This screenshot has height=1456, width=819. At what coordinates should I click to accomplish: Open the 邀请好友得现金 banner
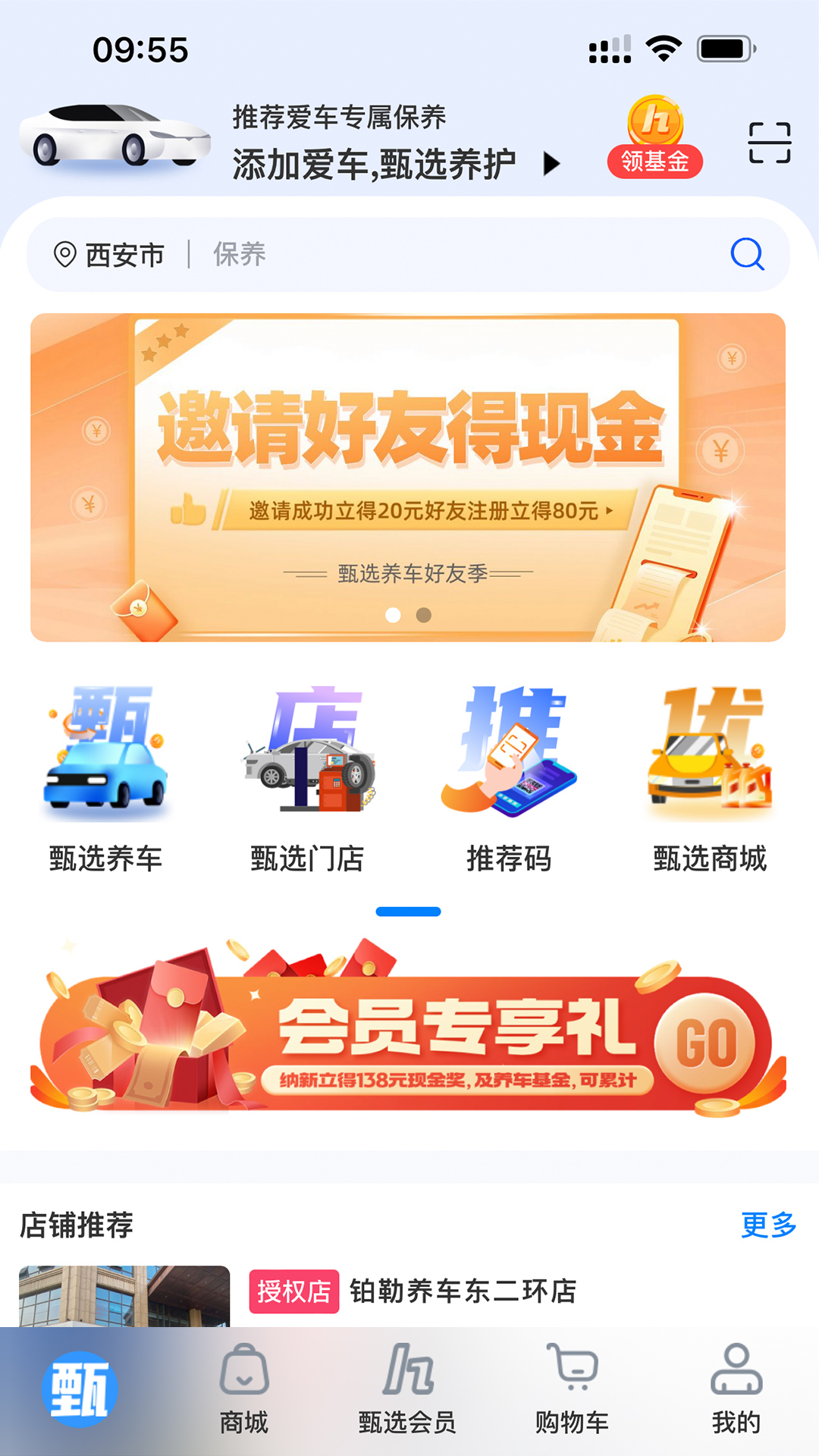408,478
